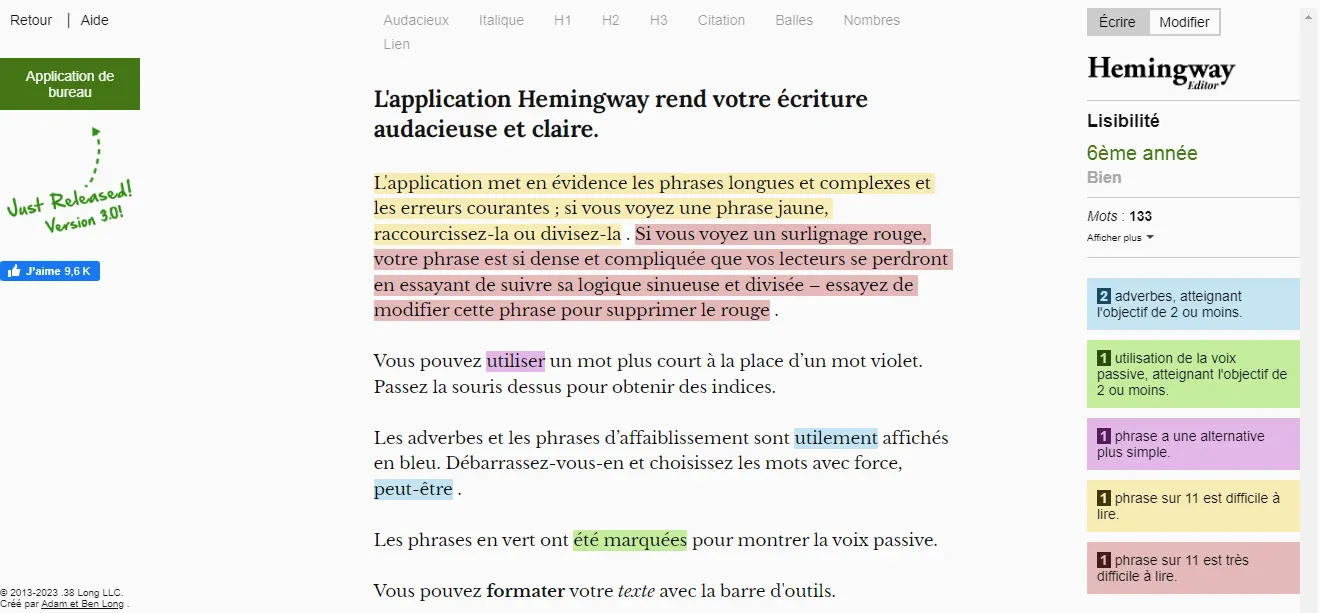Like the page via J'aime

pos(50,271)
